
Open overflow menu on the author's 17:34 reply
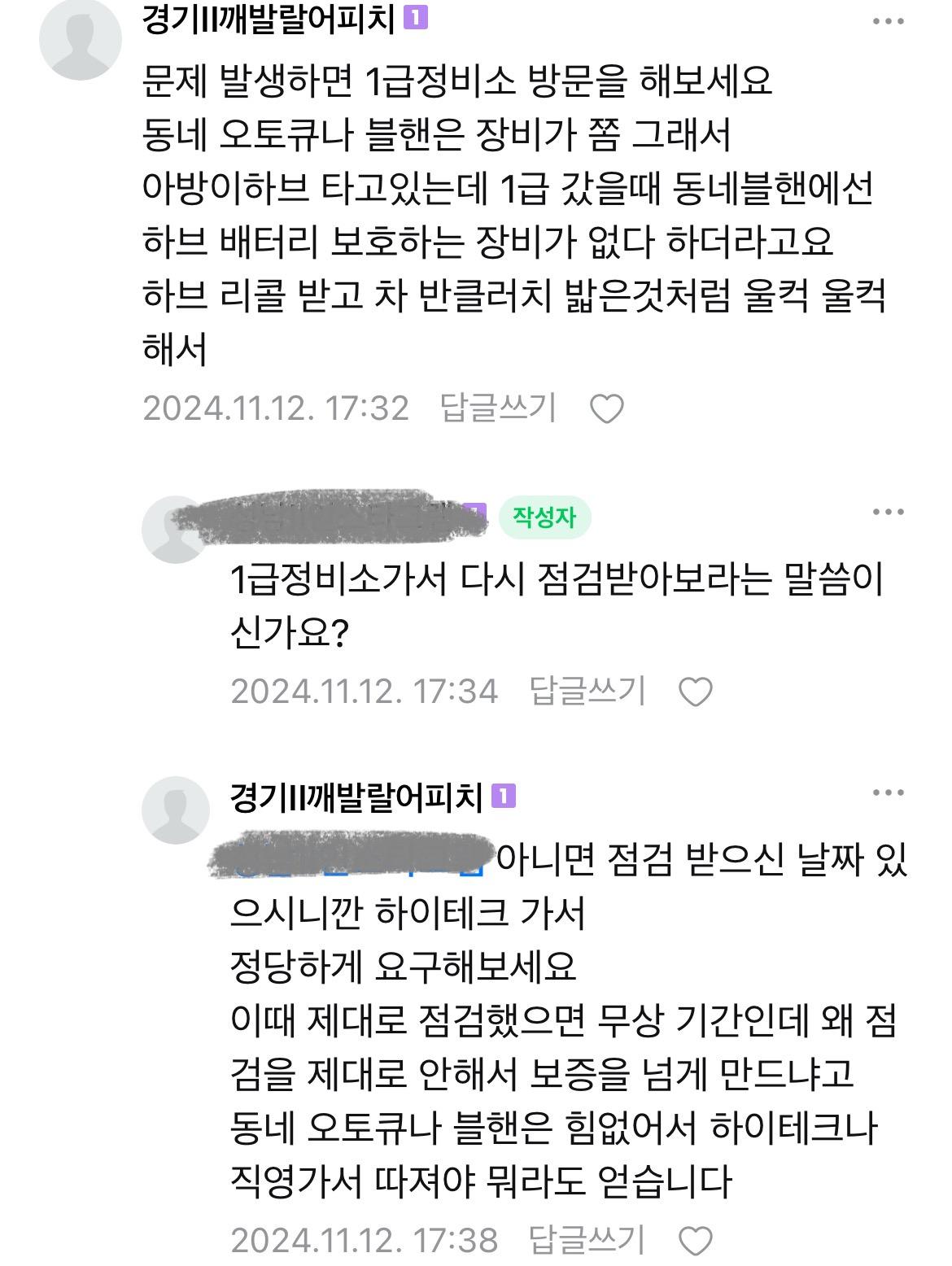888,512
